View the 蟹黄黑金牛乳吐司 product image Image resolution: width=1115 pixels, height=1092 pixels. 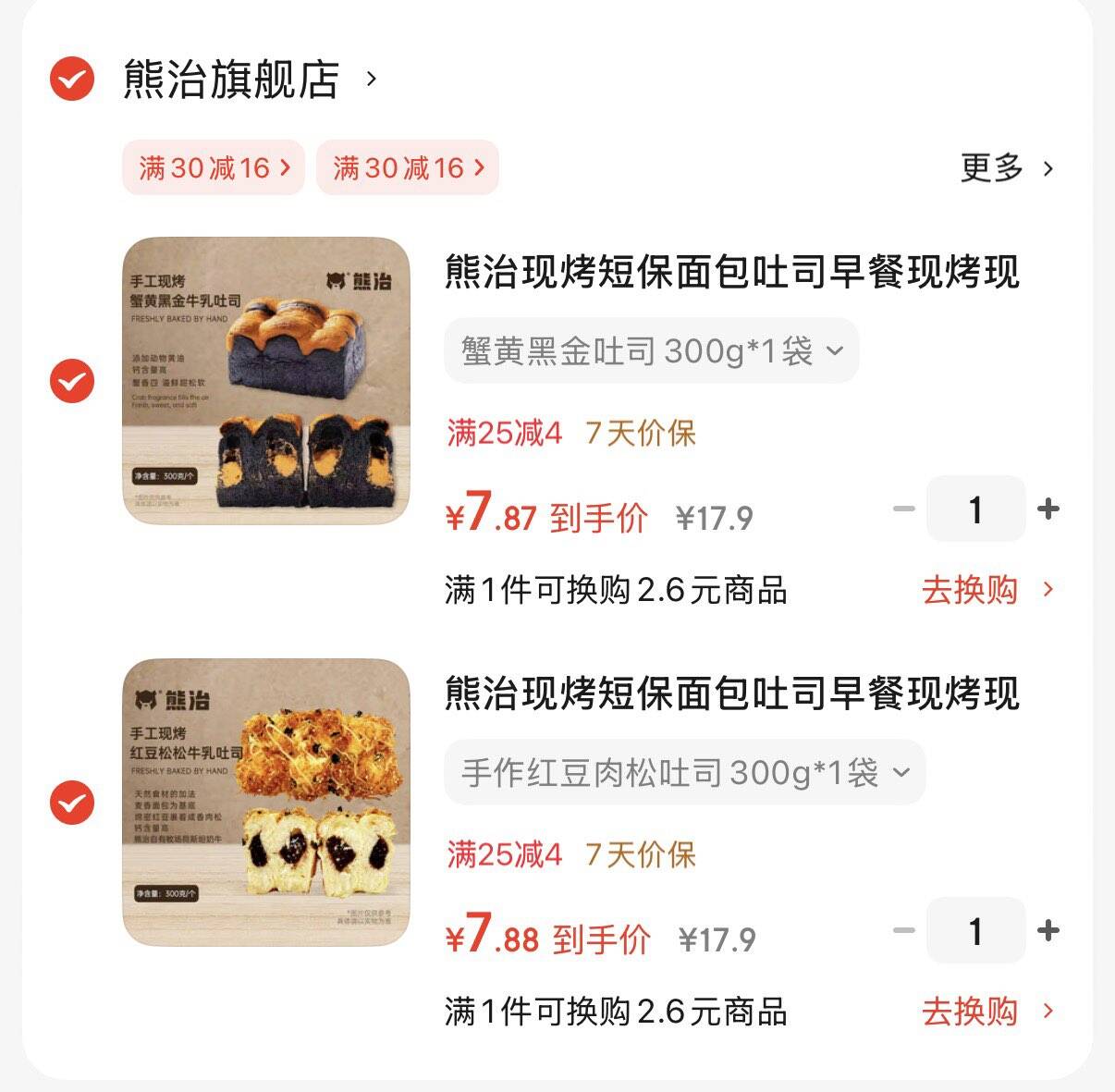click(x=266, y=380)
